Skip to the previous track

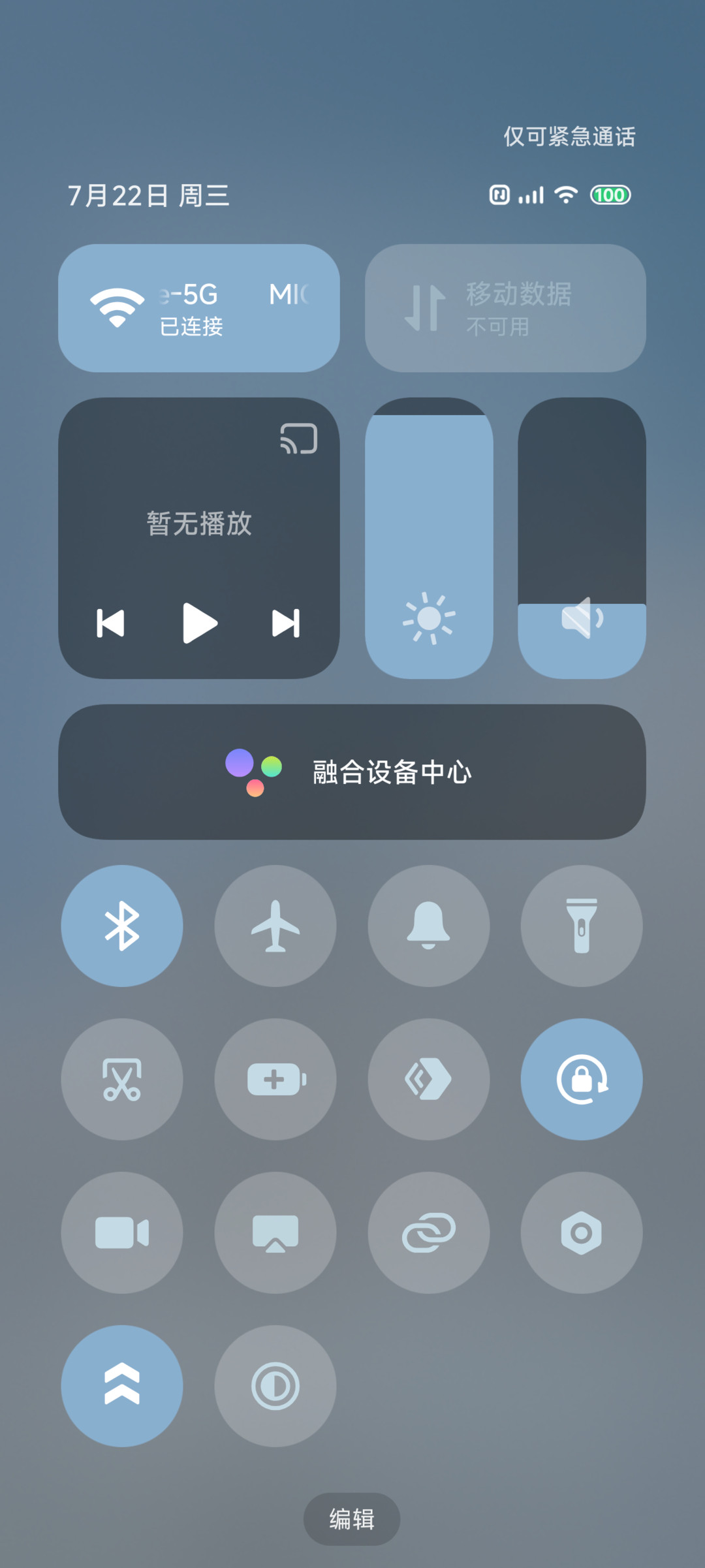click(110, 623)
